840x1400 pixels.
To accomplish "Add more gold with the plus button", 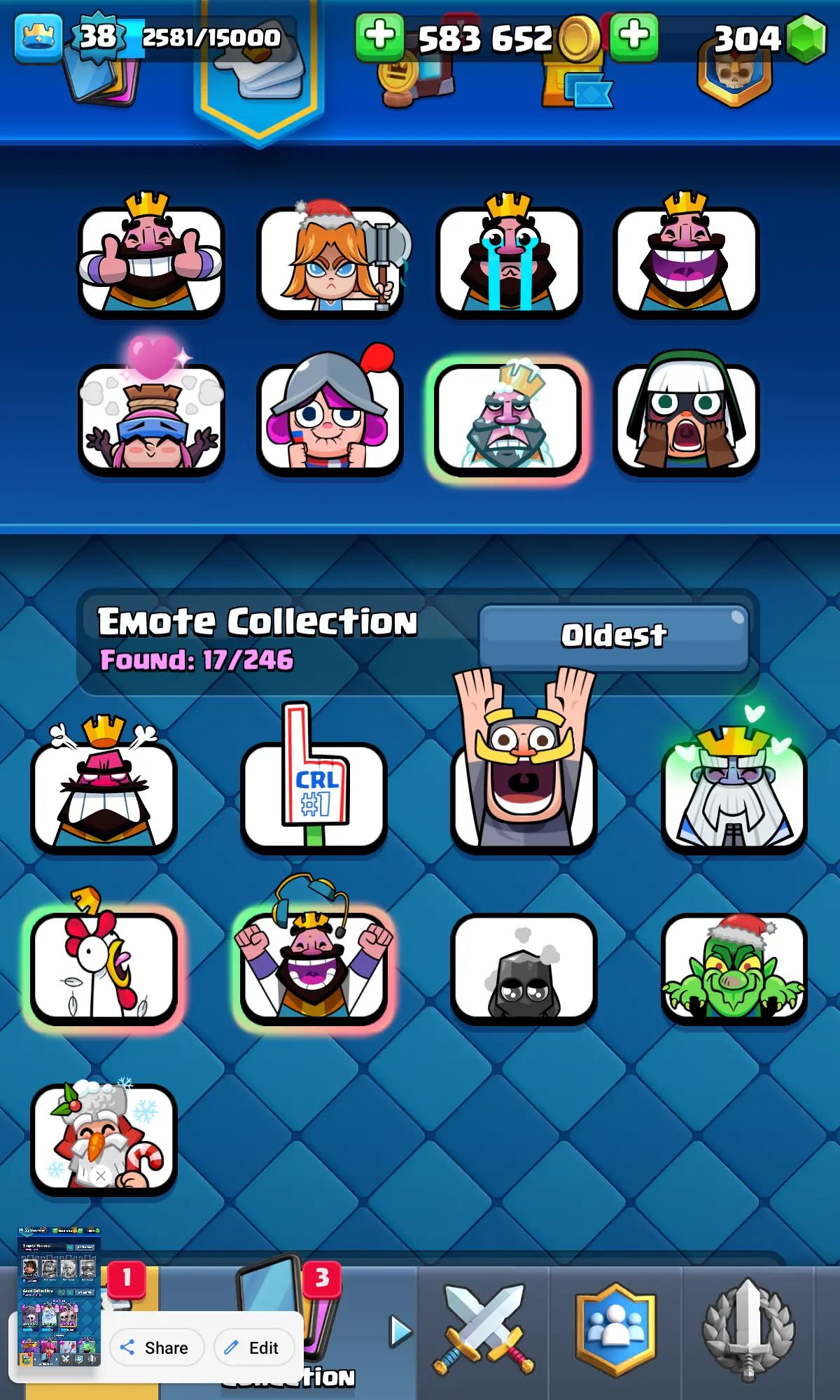I will 379,35.
